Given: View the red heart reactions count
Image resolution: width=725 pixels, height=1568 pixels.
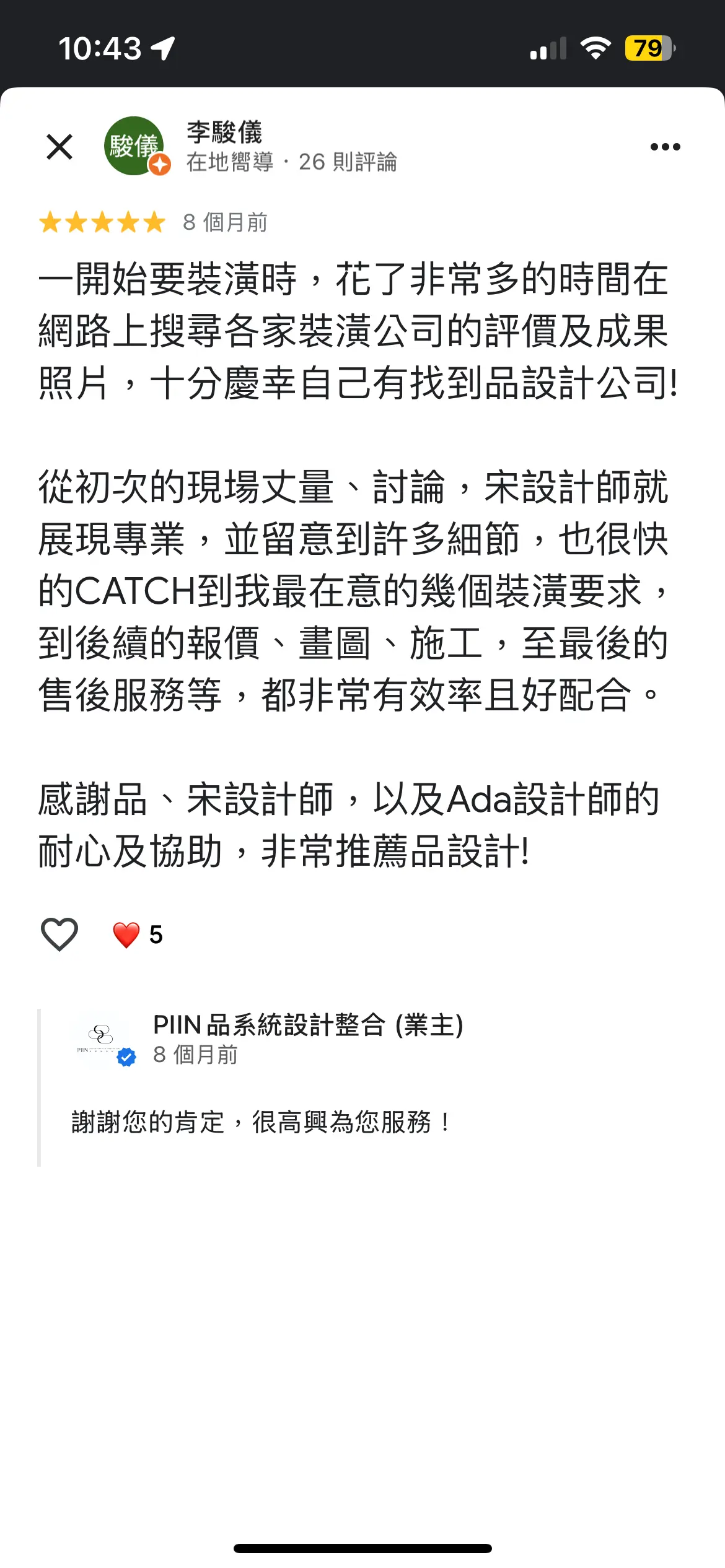Looking at the screenshot, I should point(138,934).
